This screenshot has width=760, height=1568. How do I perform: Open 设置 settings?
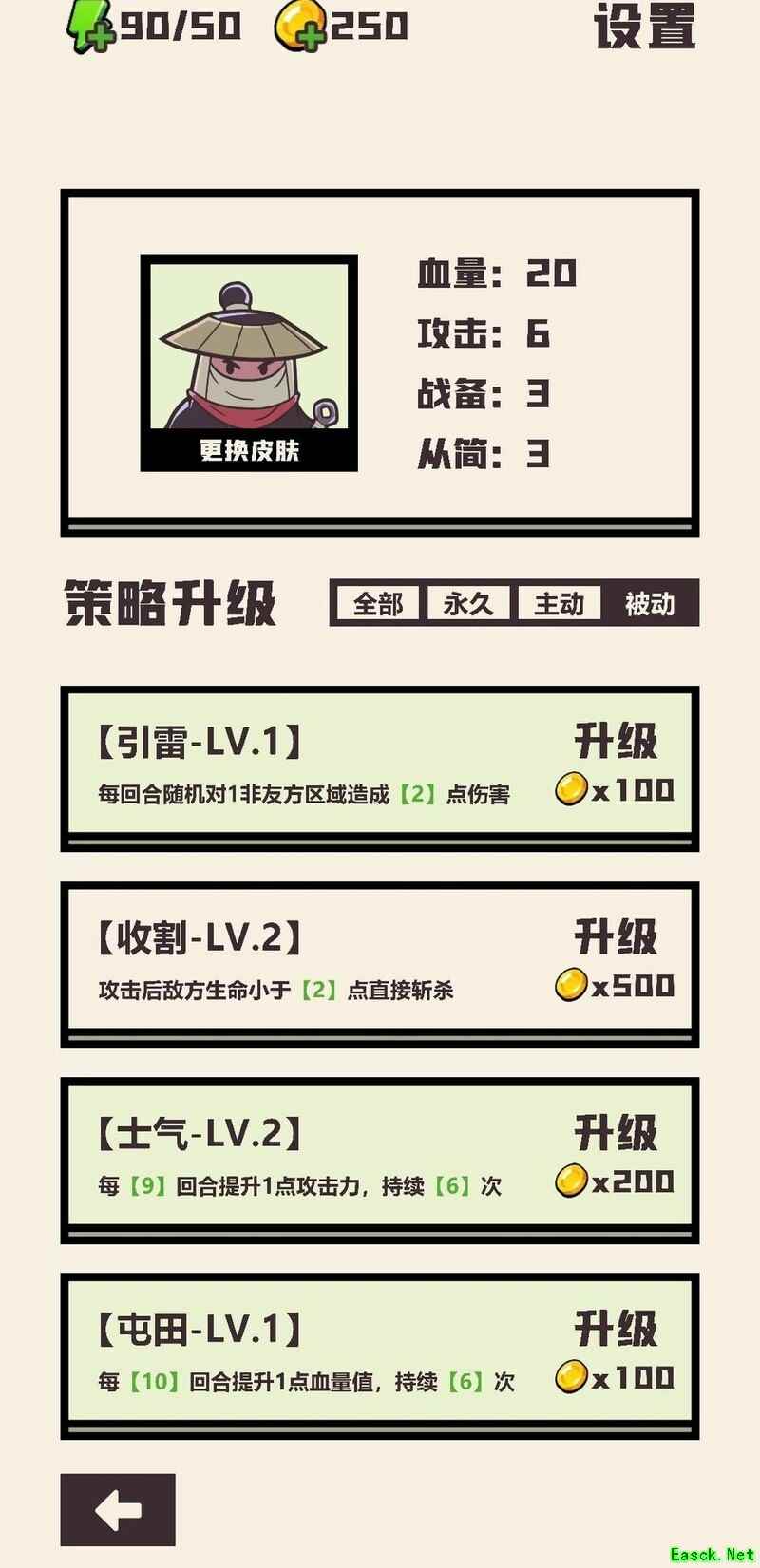(x=644, y=27)
